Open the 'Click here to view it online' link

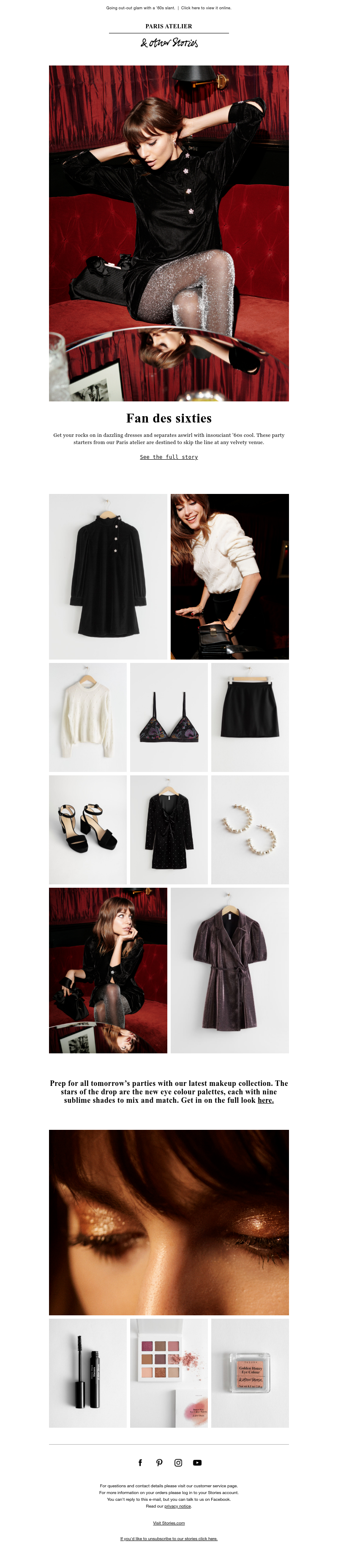pyautogui.click(x=206, y=8)
